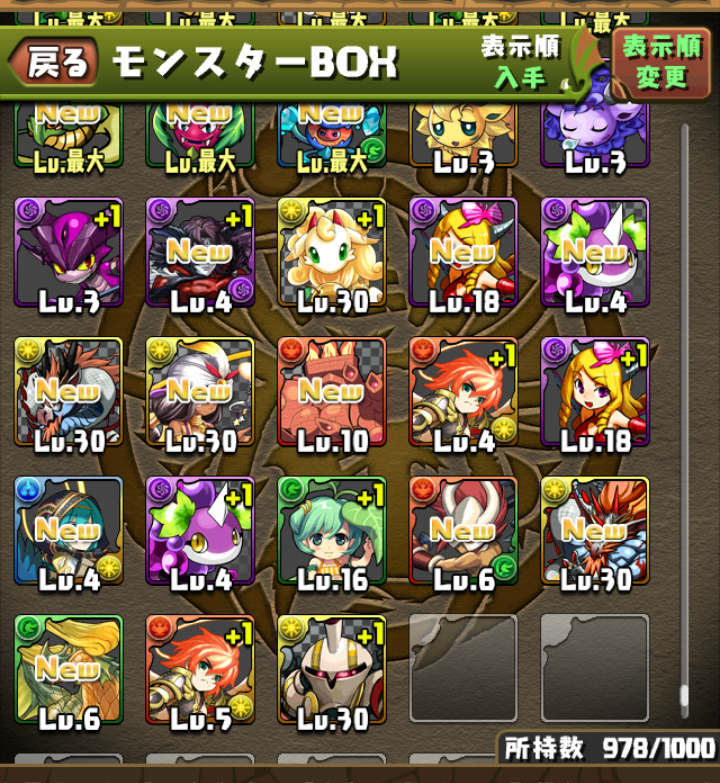Image resolution: width=720 pixels, height=783 pixels.
Task: Select the bandaged mummy New monster Lv.30
Action: (200, 394)
